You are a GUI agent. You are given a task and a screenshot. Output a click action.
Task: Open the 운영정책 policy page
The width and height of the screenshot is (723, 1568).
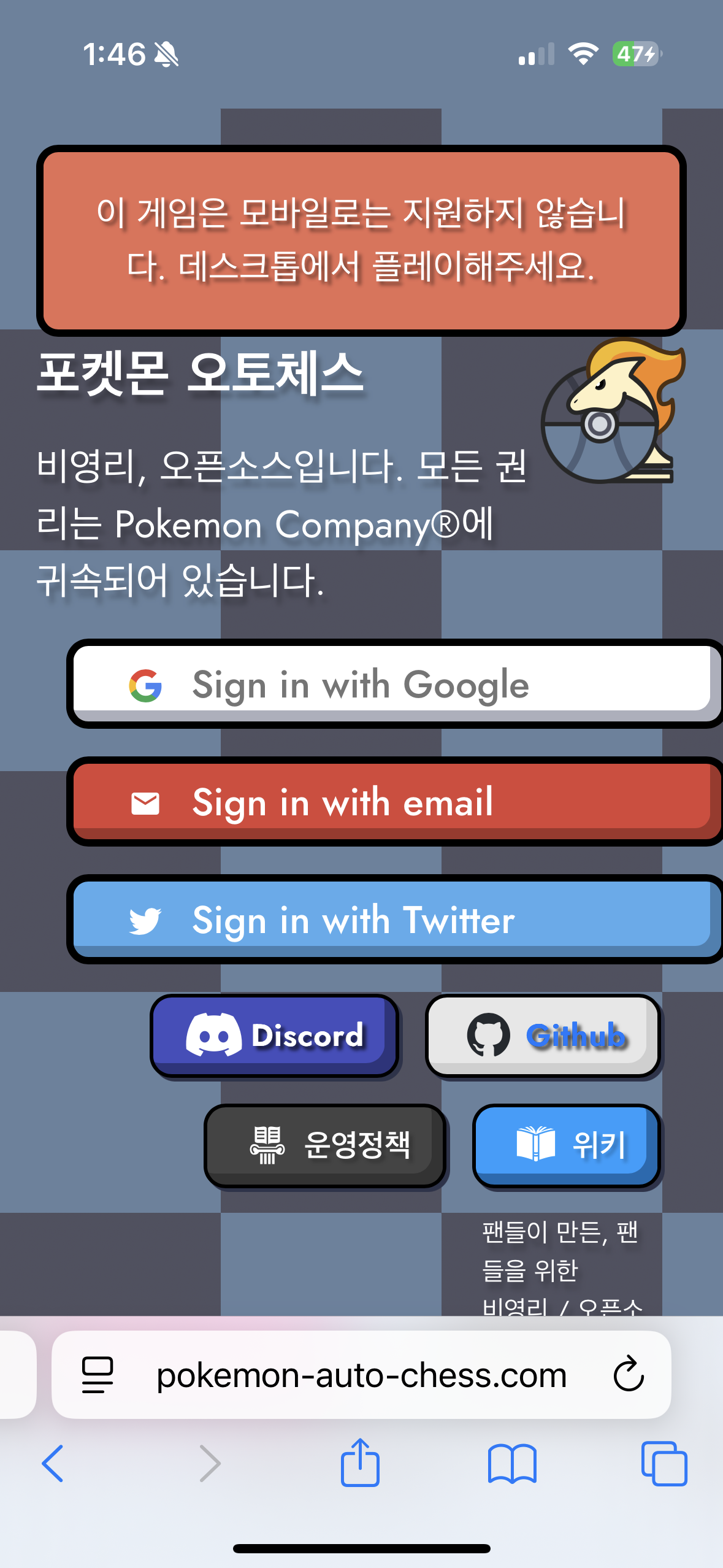[x=325, y=1145]
